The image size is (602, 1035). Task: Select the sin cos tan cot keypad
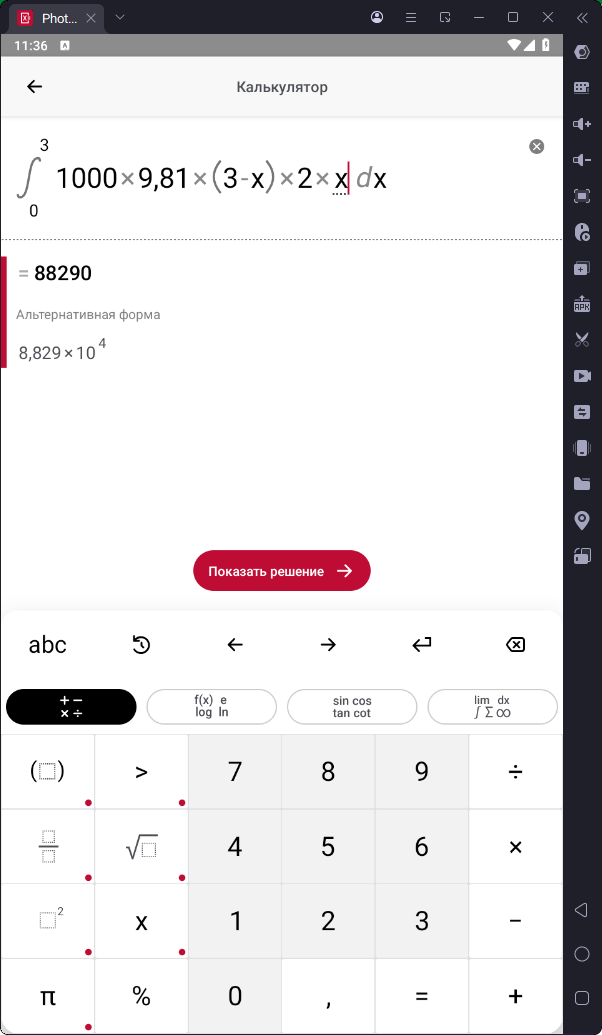tap(352, 707)
